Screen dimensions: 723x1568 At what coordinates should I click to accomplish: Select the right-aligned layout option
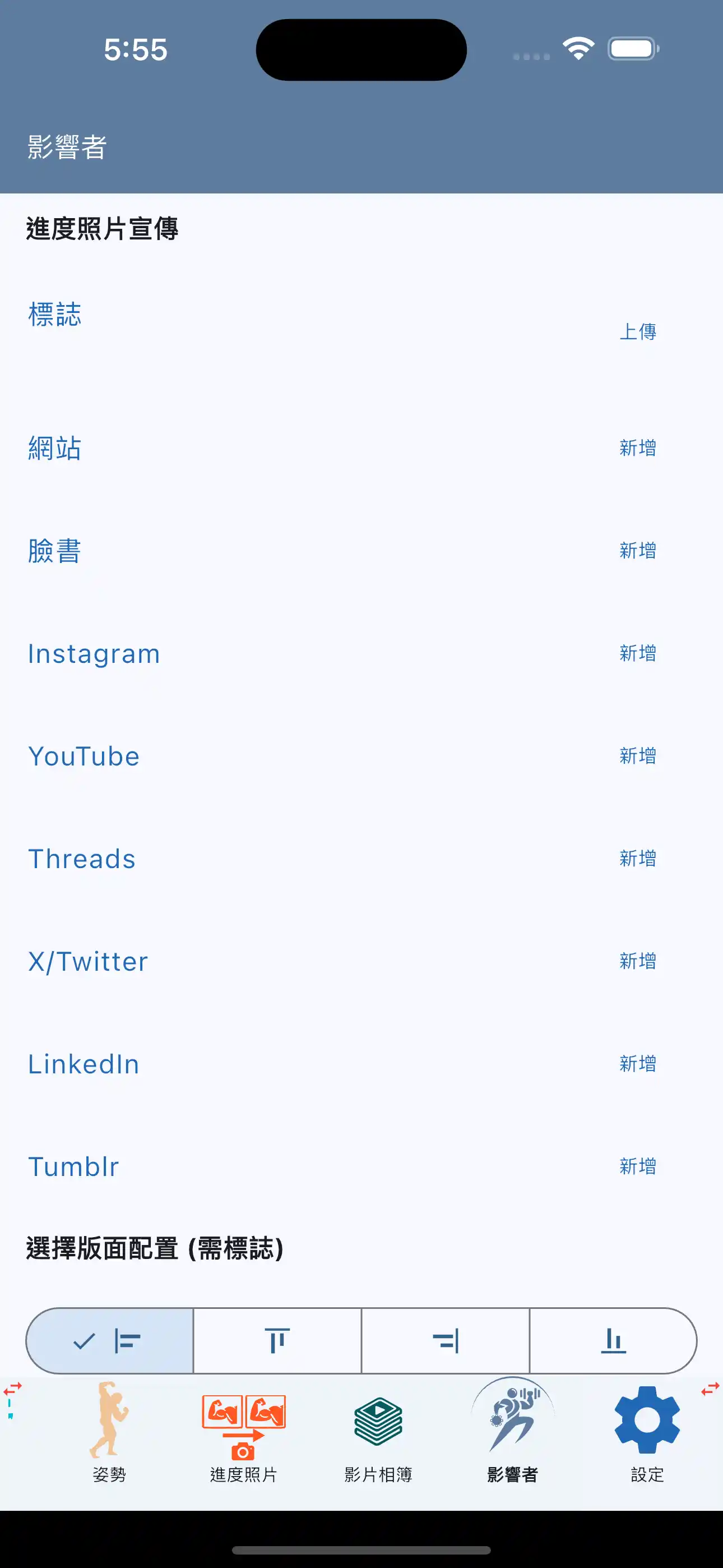point(446,1341)
